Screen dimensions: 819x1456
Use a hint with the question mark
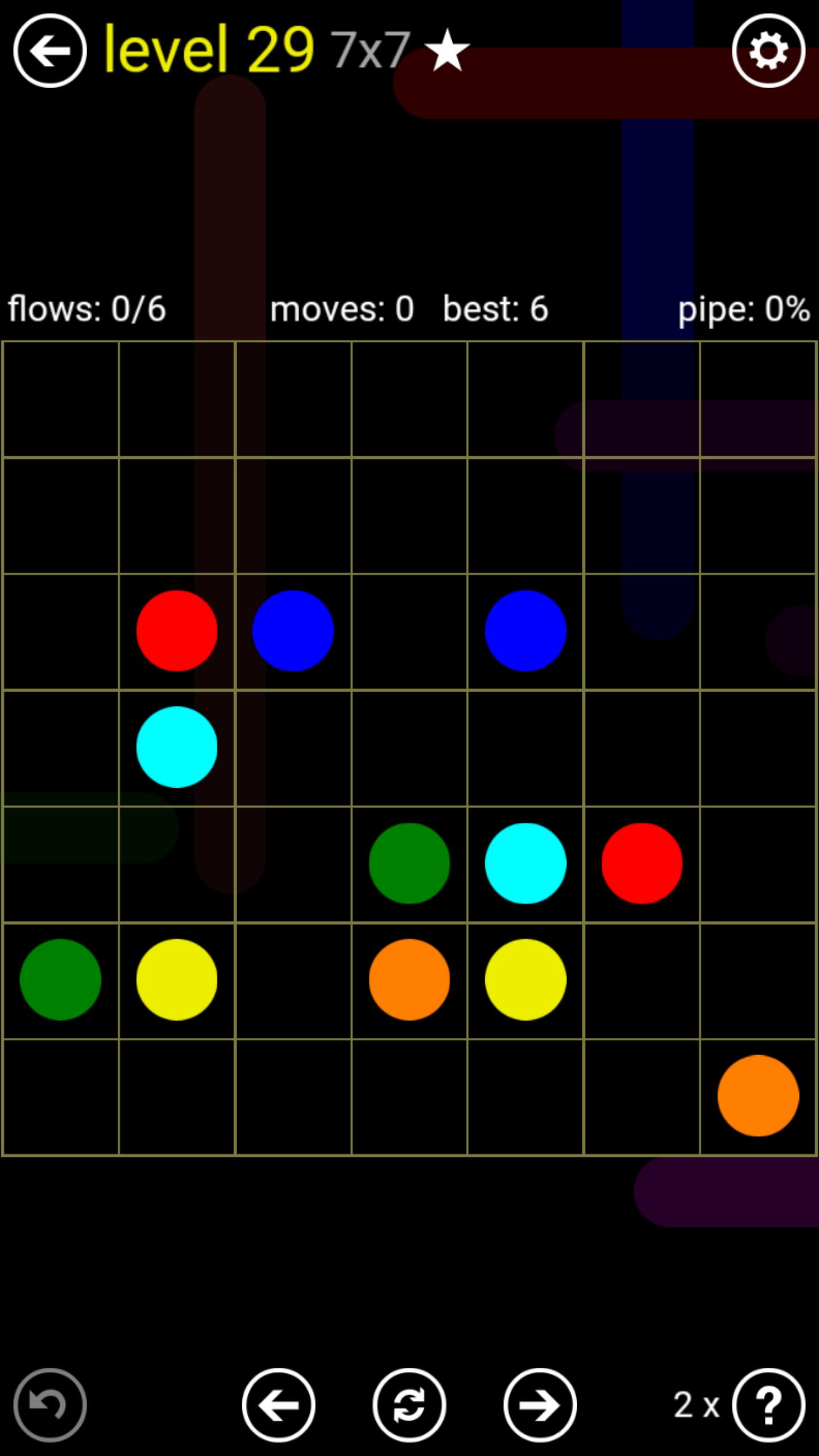[768, 1405]
